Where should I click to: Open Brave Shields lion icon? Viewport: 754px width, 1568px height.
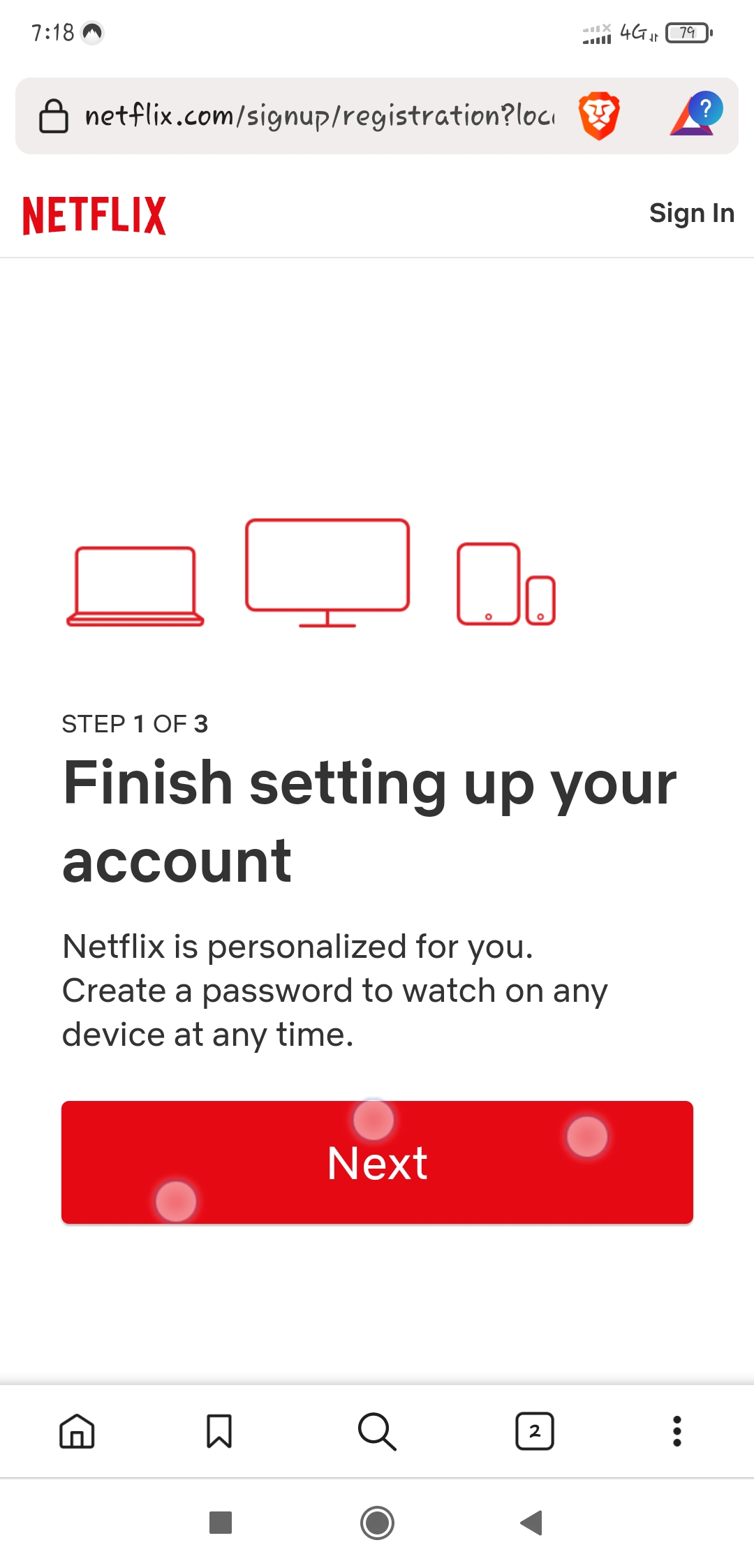tap(599, 116)
